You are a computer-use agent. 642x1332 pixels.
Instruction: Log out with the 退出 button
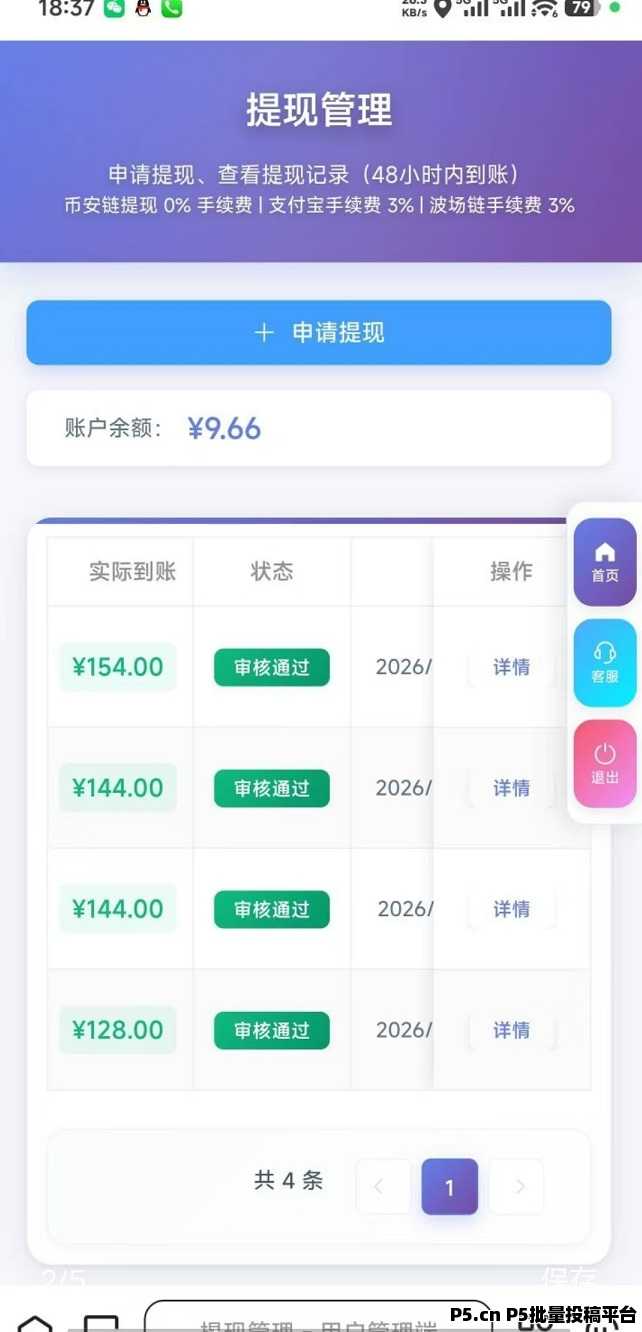pyautogui.click(x=604, y=763)
